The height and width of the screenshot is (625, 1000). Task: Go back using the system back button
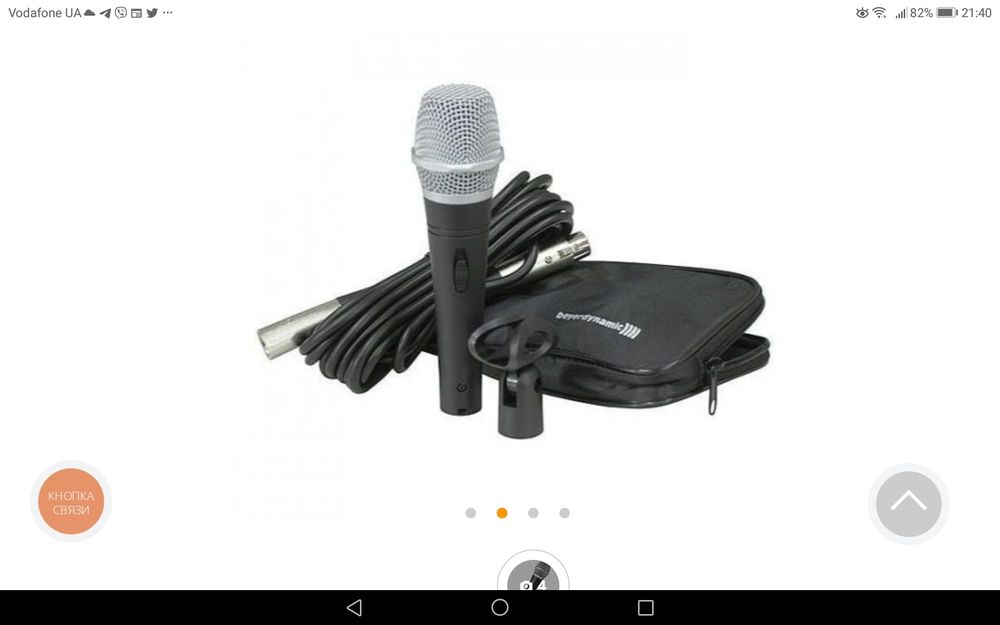pyautogui.click(x=353, y=607)
